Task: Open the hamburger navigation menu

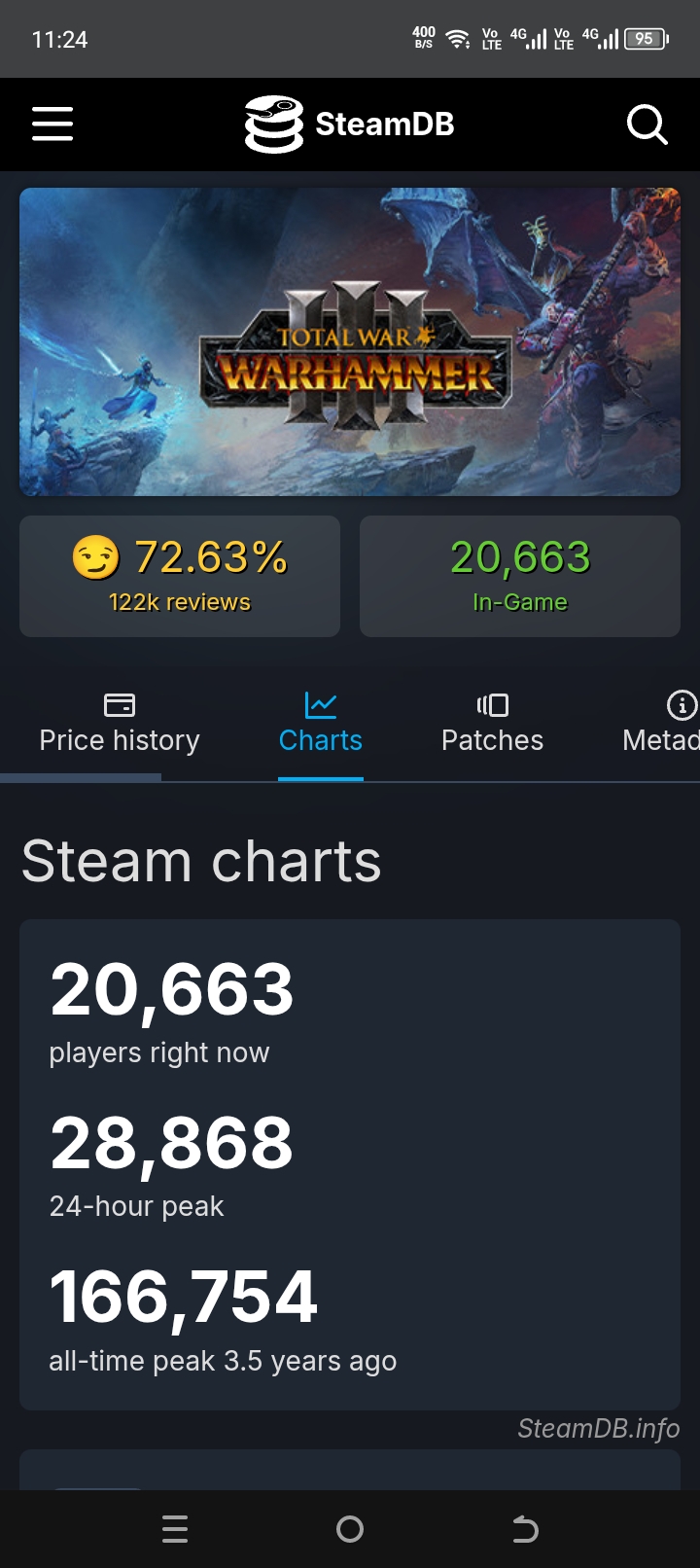Action: pos(52,125)
